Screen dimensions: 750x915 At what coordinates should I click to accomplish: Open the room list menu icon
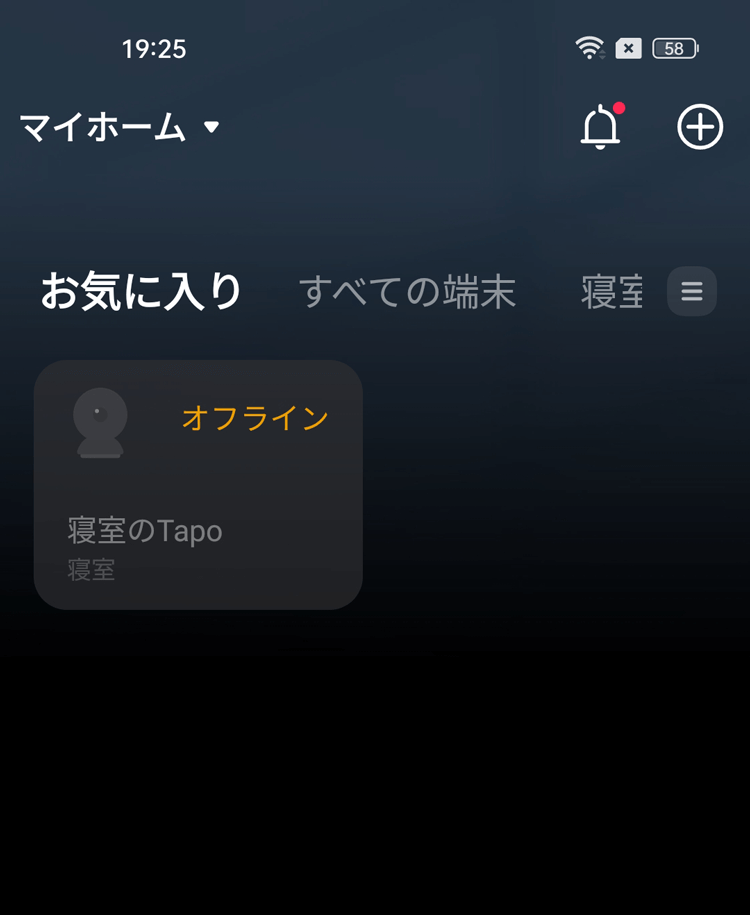(692, 292)
